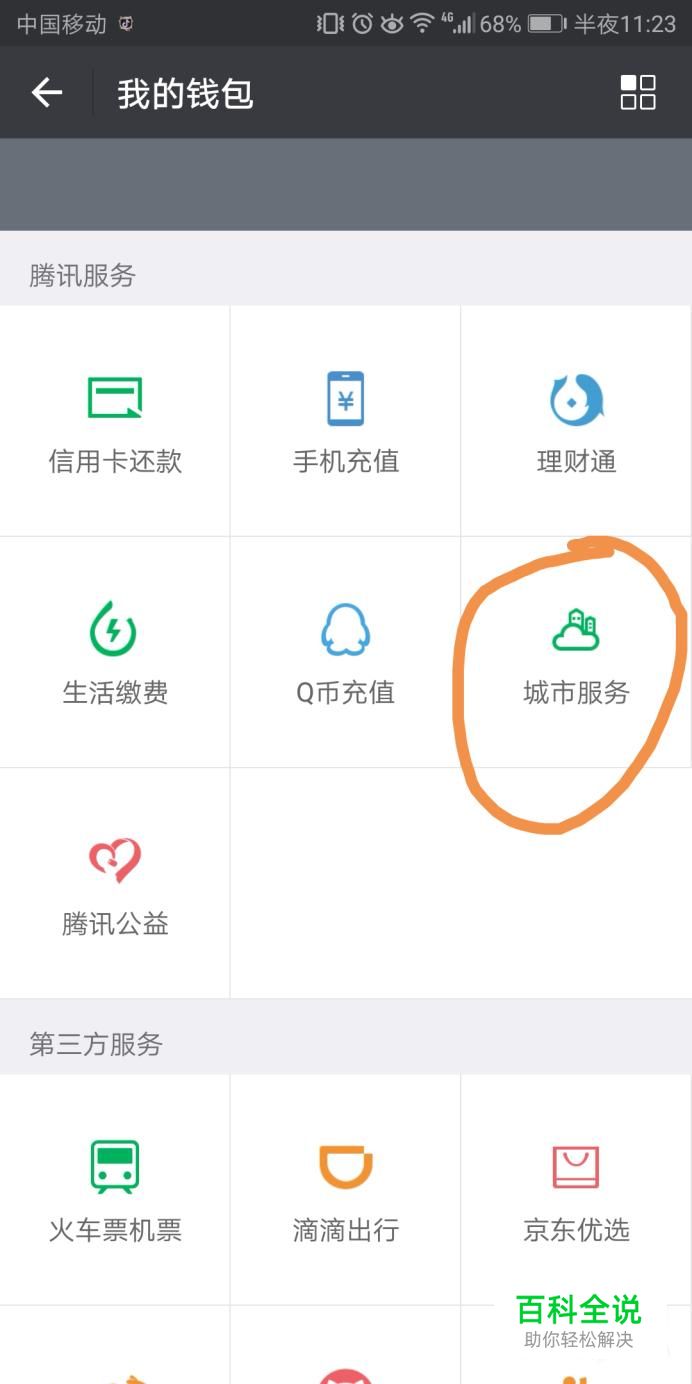692x1384 pixels.
Task: Open 信用卡还款 service
Action: 115,421
